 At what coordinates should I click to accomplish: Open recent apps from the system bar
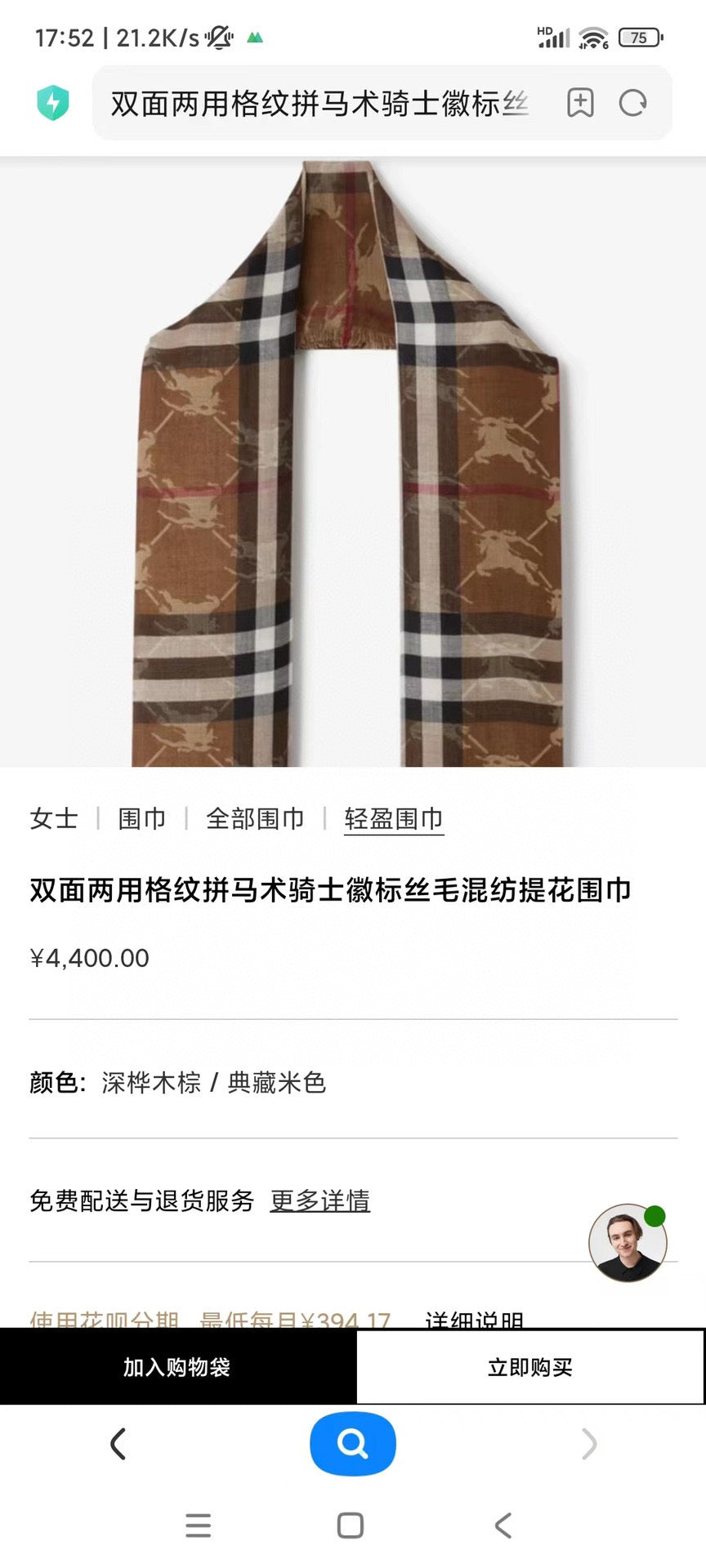coord(198,1526)
